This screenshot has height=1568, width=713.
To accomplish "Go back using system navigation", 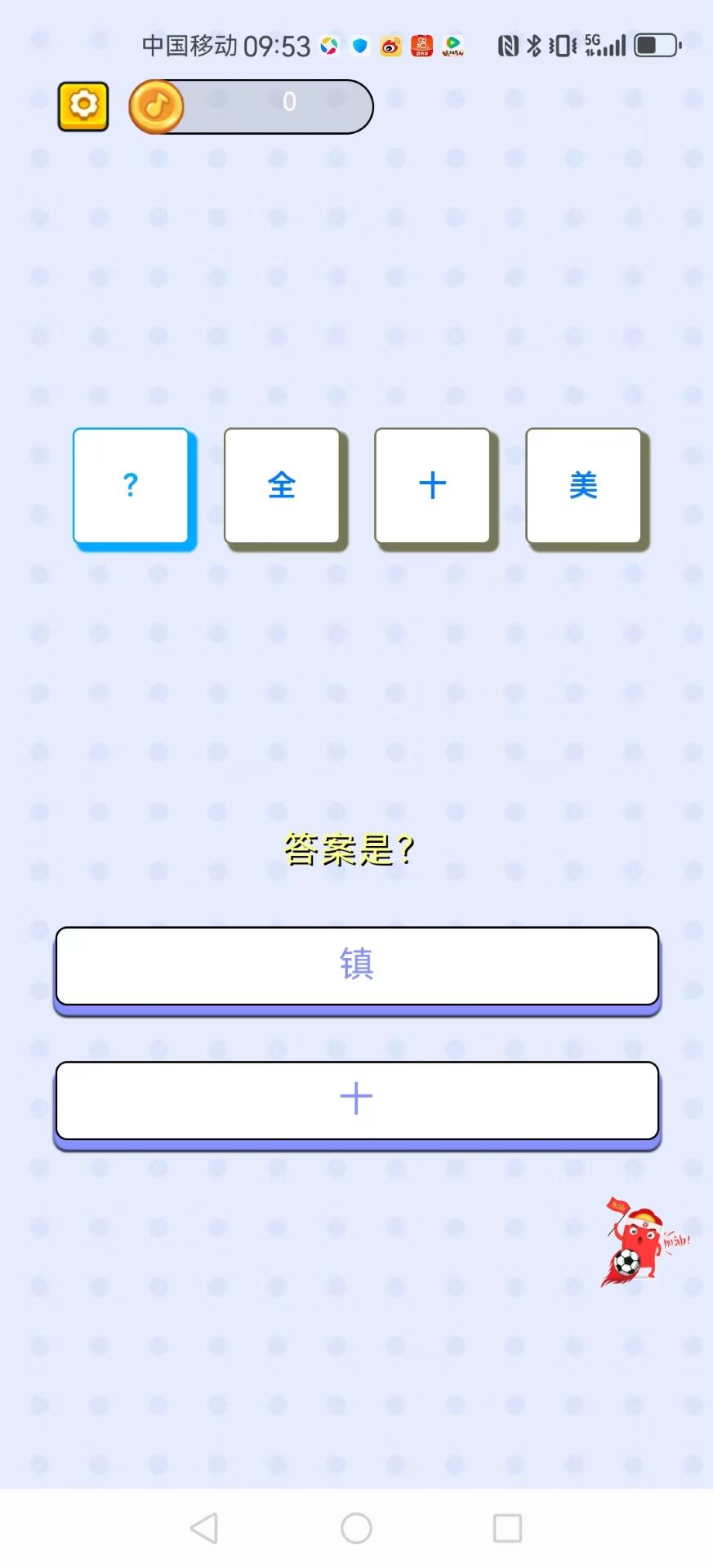I will [204, 1528].
